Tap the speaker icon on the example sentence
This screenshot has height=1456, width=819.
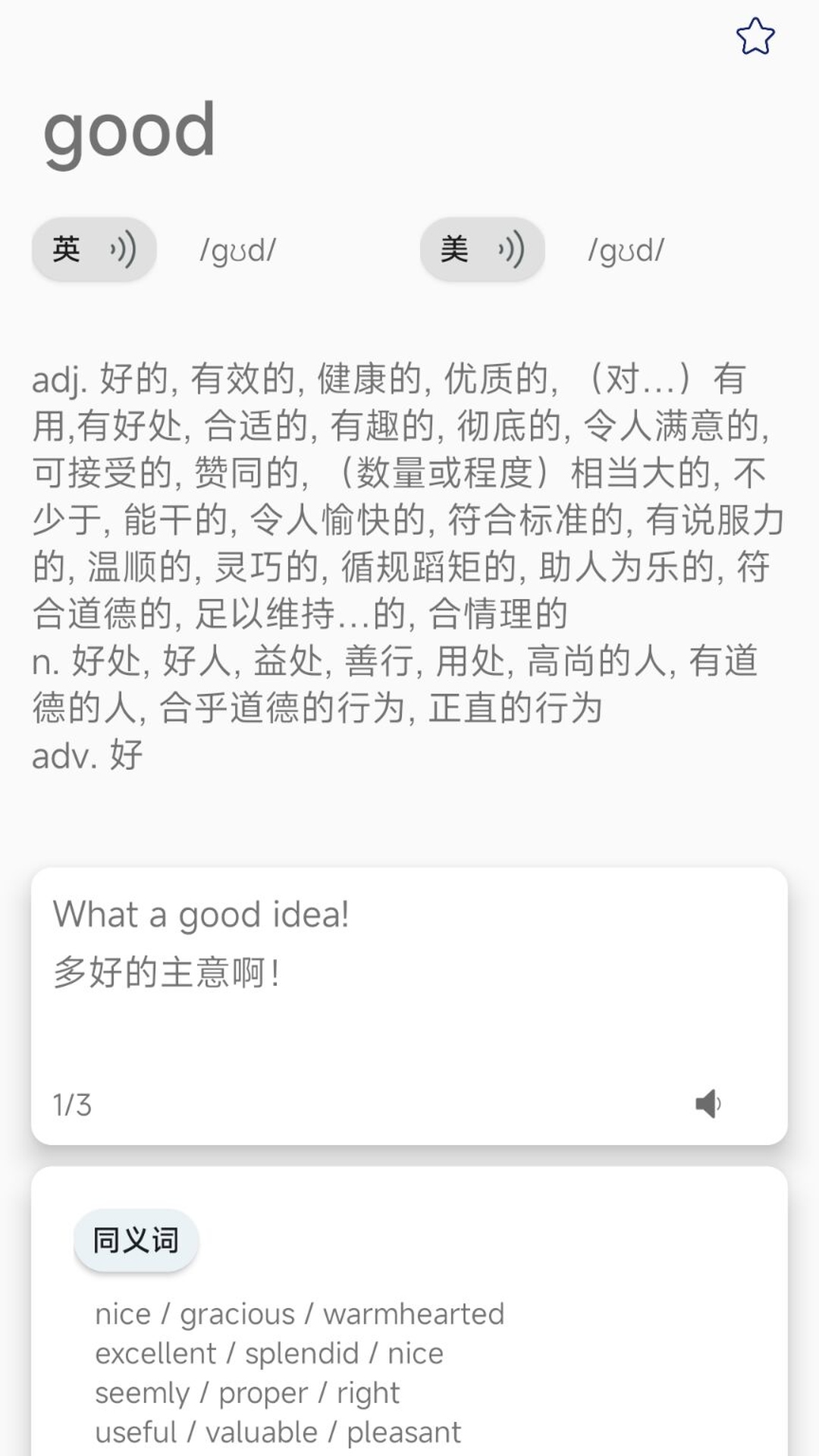(x=708, y=1105)
